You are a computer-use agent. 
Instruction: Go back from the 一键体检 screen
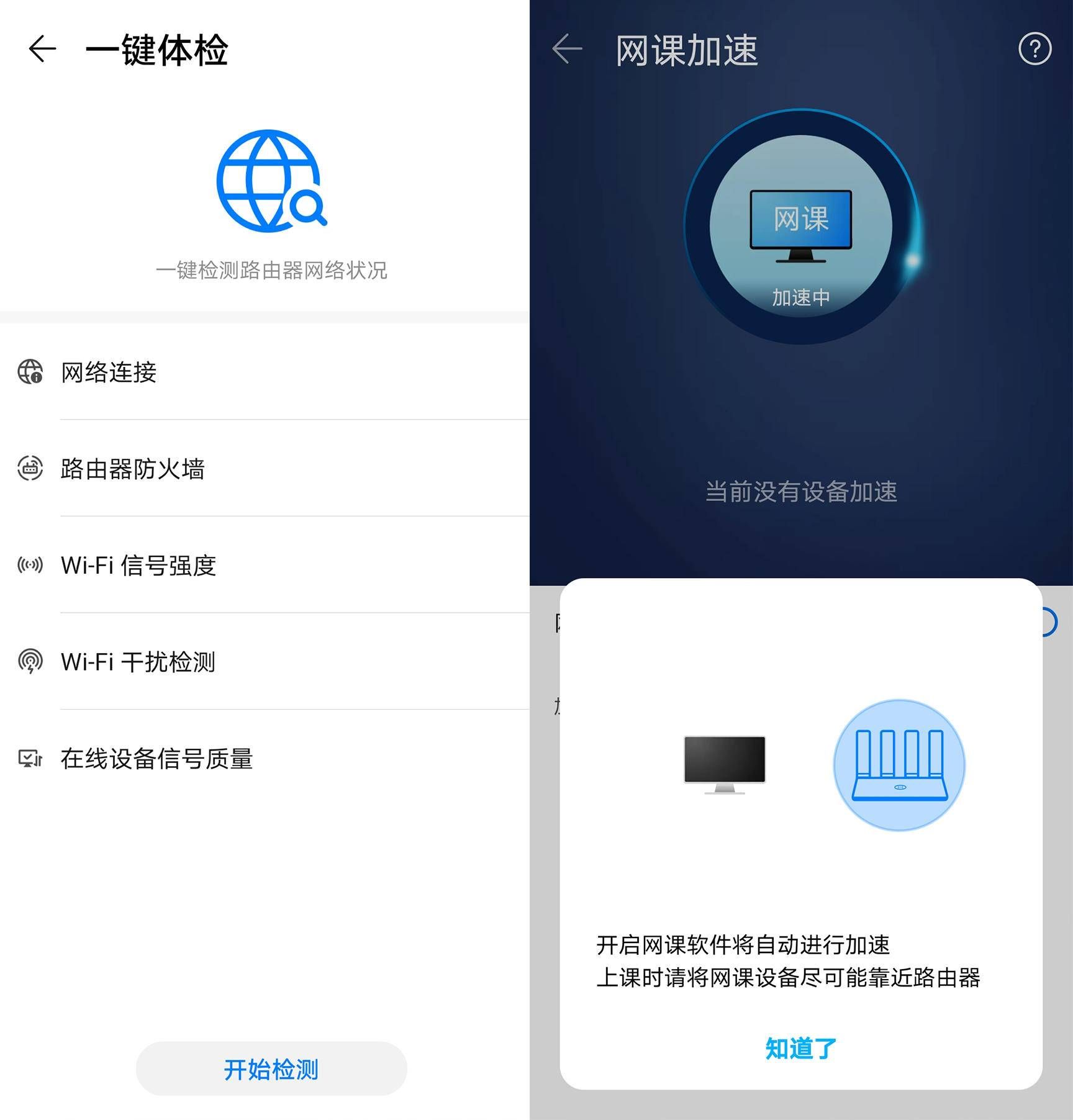click(x=42, y=49)
